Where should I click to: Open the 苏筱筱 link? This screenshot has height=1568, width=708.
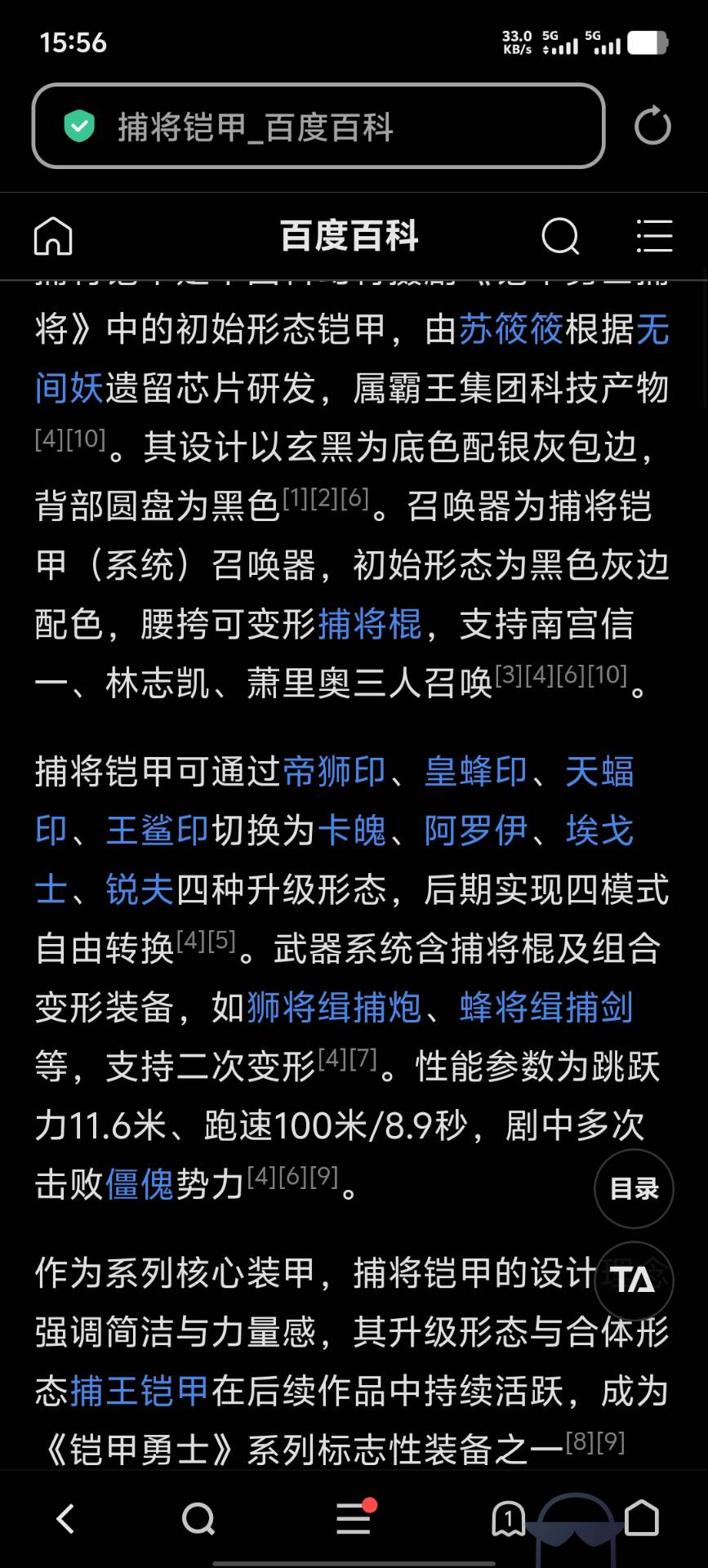pyautogui.click(x=510, y=330)
